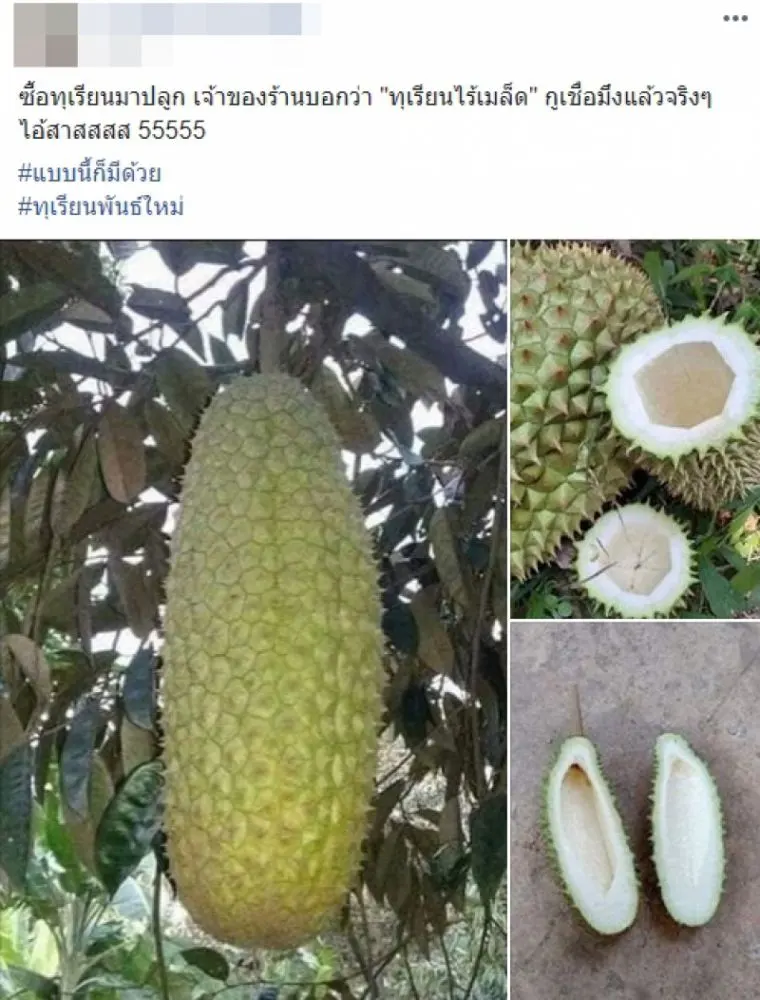Open the poster's blurred profile name
760x1000 pixels.
point(200,18)
